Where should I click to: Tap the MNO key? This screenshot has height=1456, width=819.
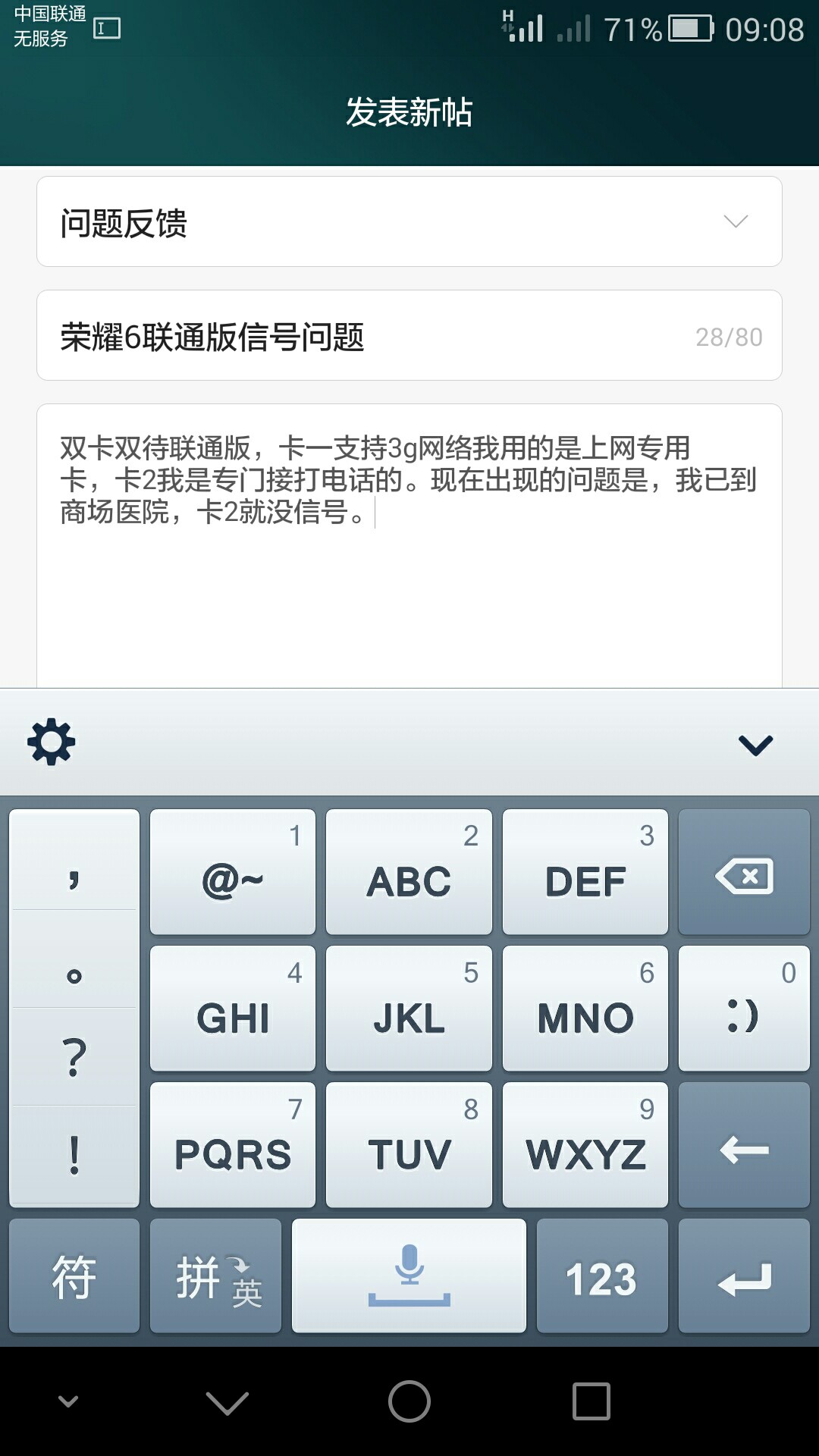[585, 1009]
